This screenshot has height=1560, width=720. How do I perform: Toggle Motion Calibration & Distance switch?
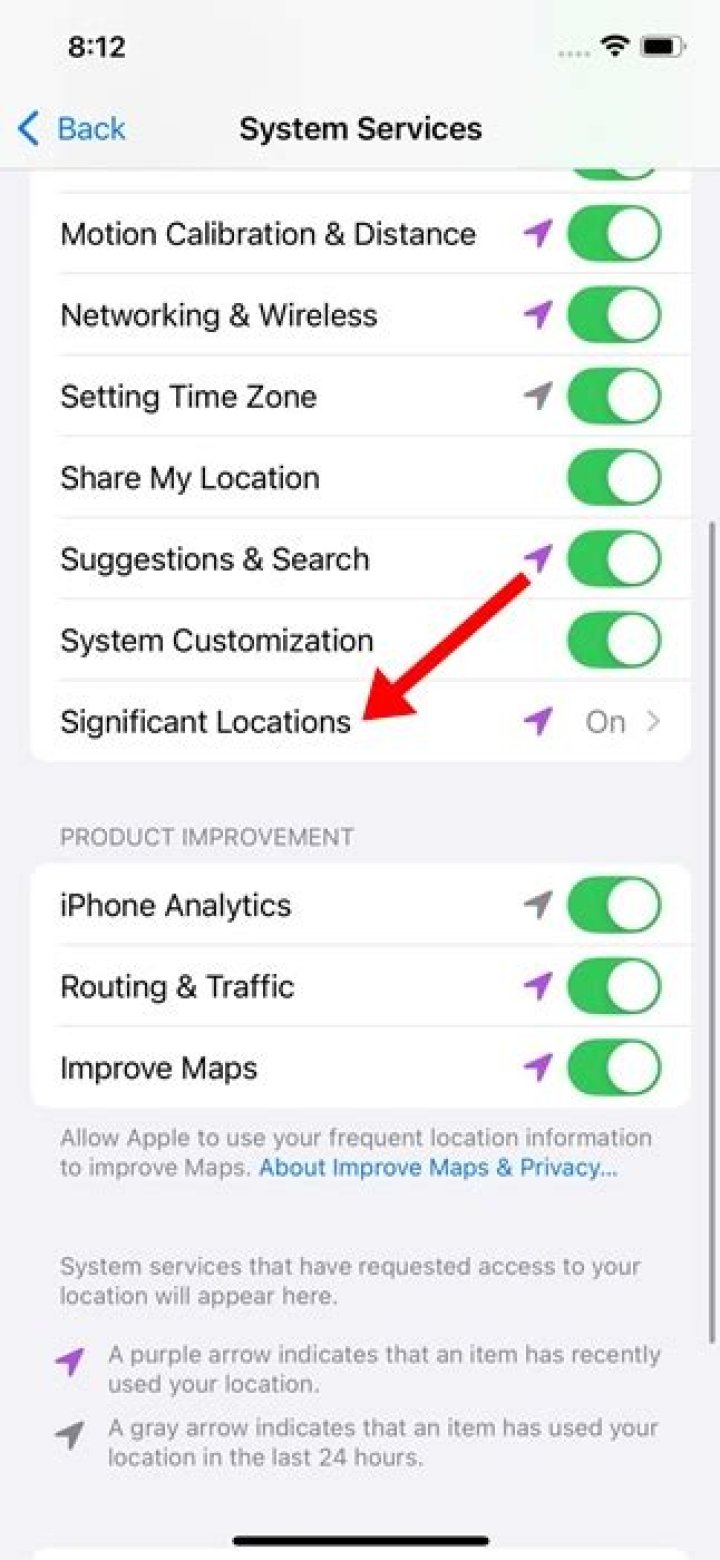click(x=613, y=235)
